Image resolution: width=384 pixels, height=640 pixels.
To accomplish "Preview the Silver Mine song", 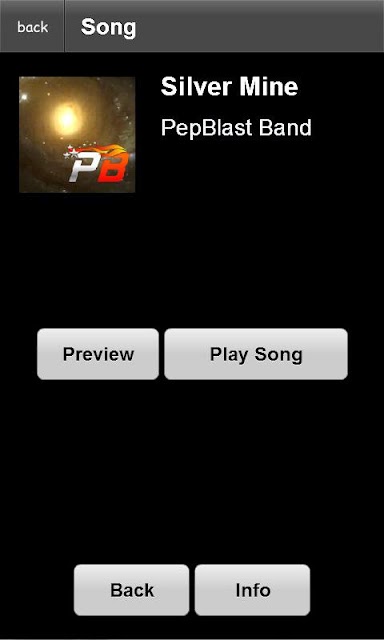I will [x=98, y=354].
